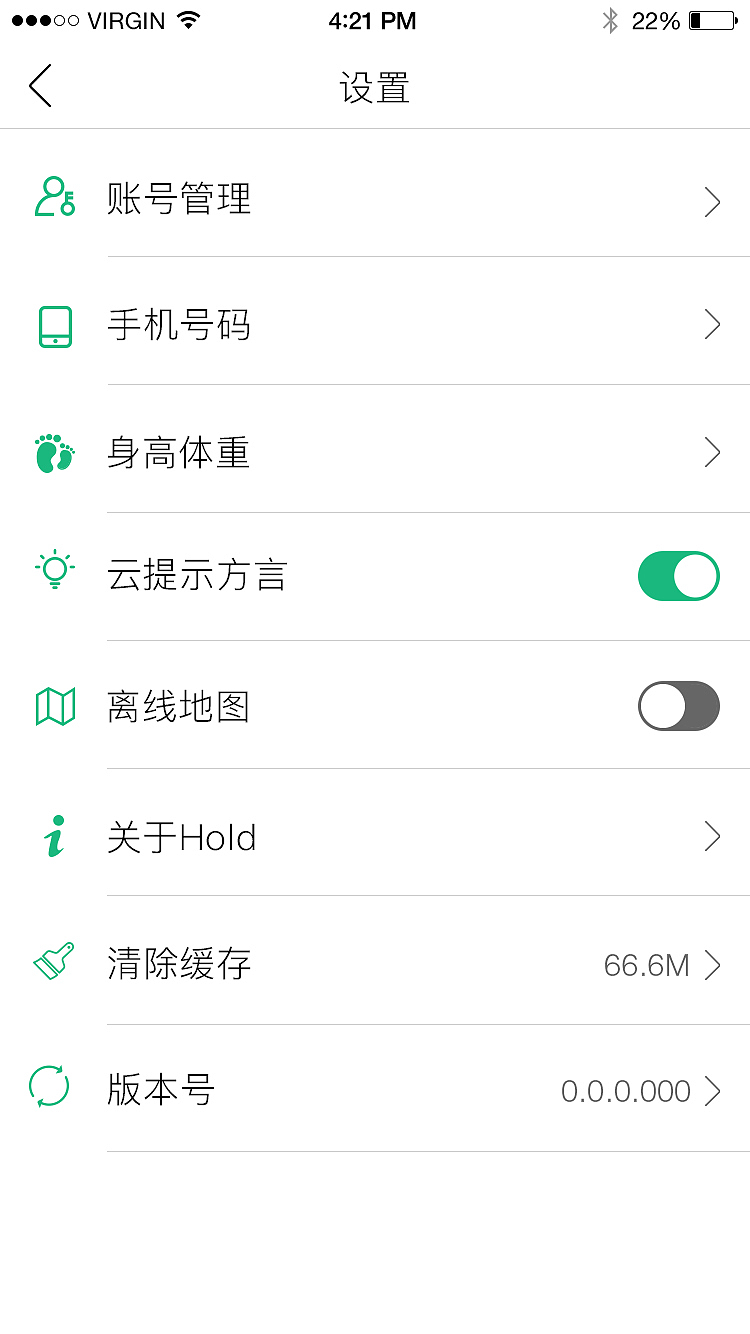Click the back arrow at top left
The image size is (750, 1334).
tap(40, 86)
